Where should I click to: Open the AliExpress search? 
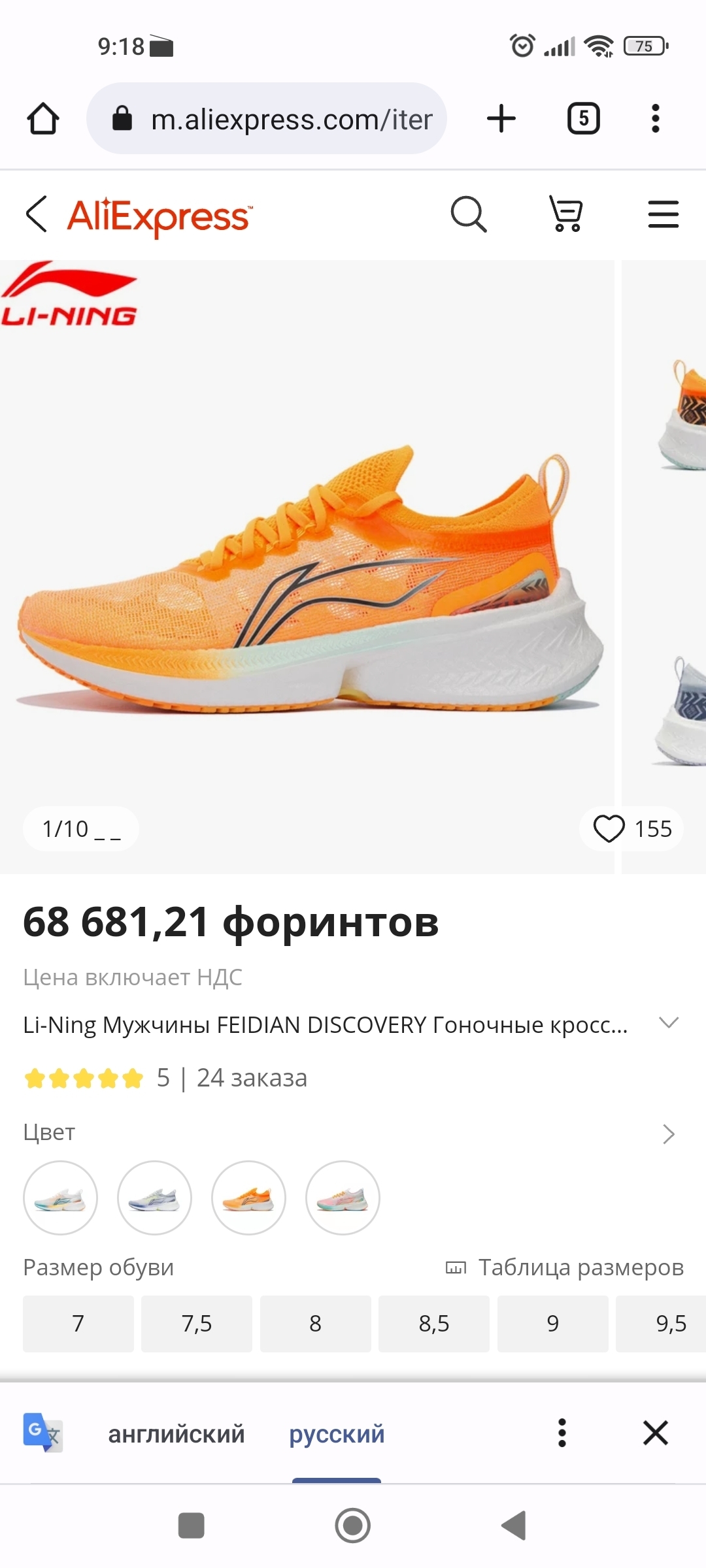click(469, 214)
